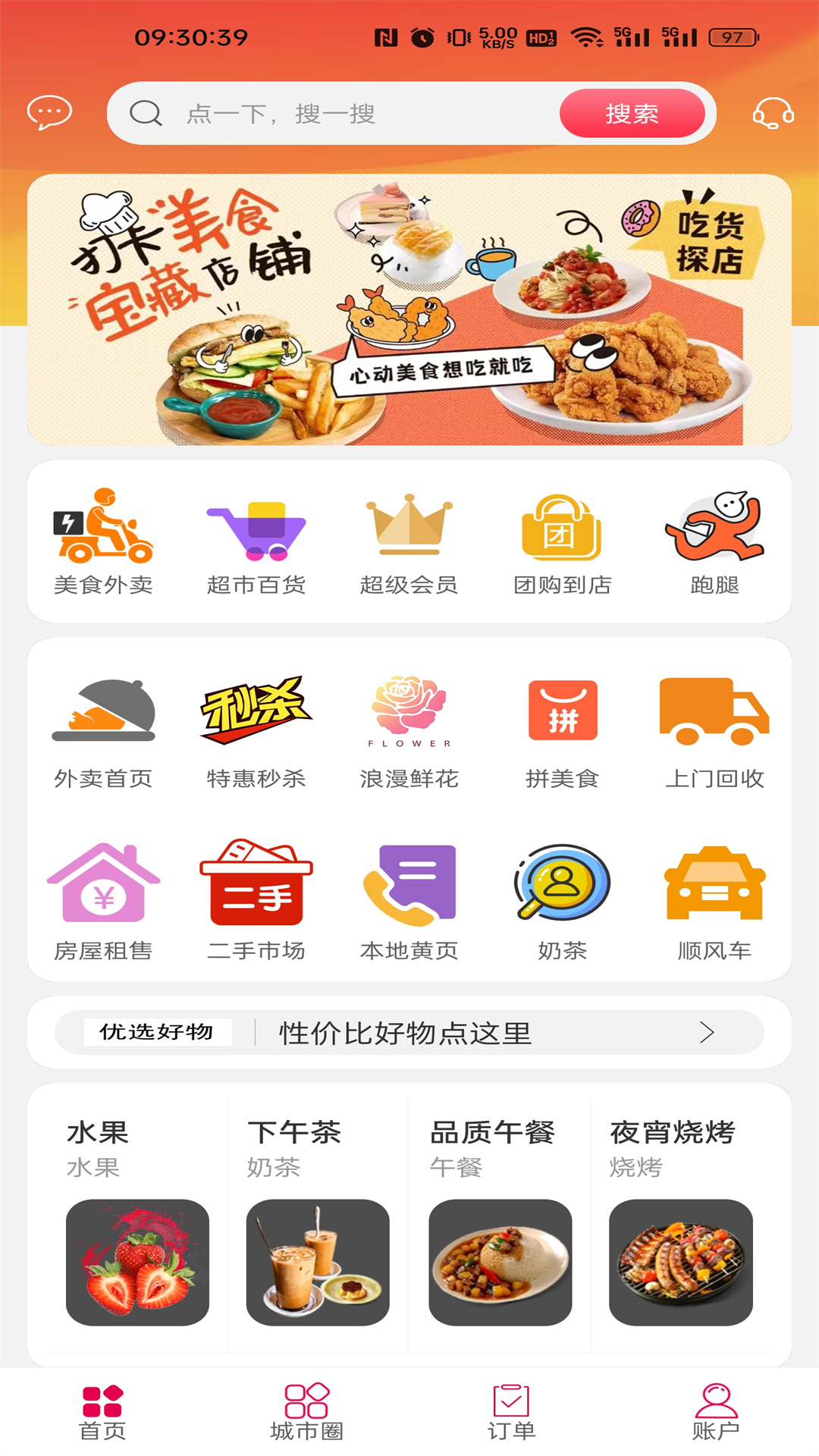Tap the red 搜索 button

tap(632, 114)
